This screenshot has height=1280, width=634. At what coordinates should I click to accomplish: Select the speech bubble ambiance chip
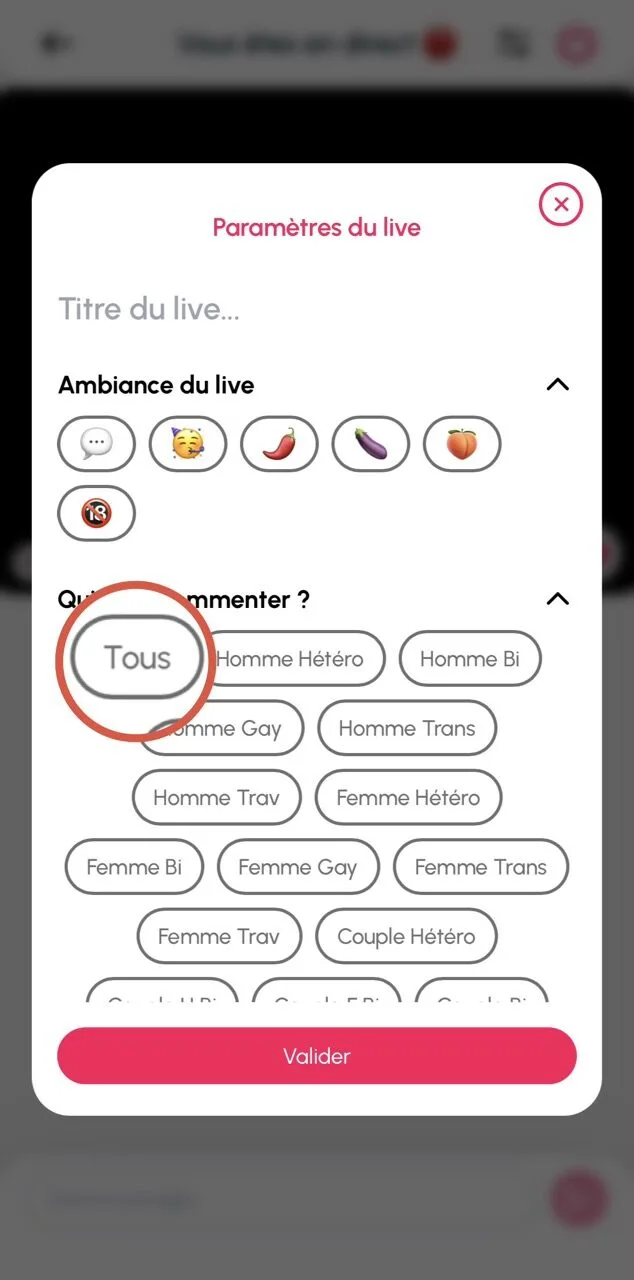tap(96, 444)
